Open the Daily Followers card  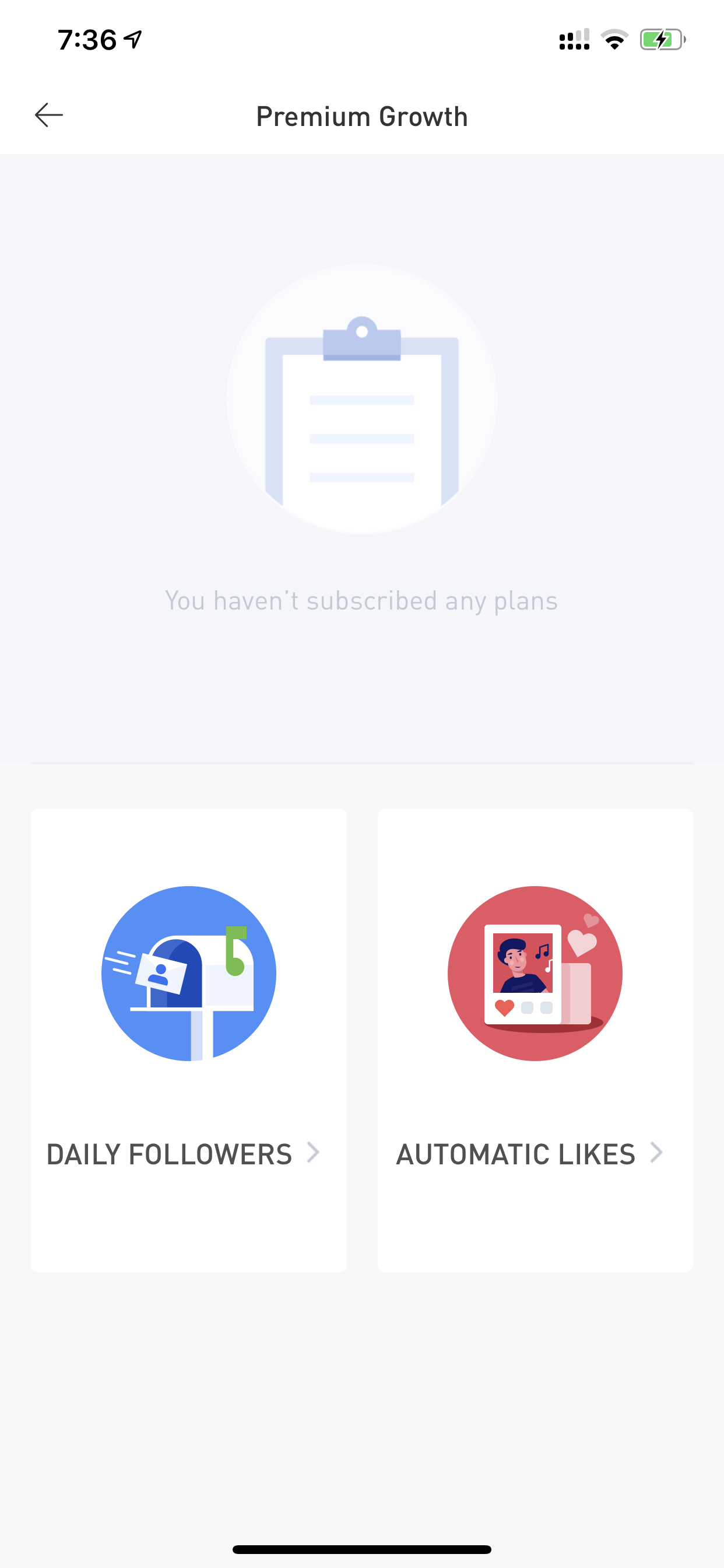click(x=189, y=1039)
